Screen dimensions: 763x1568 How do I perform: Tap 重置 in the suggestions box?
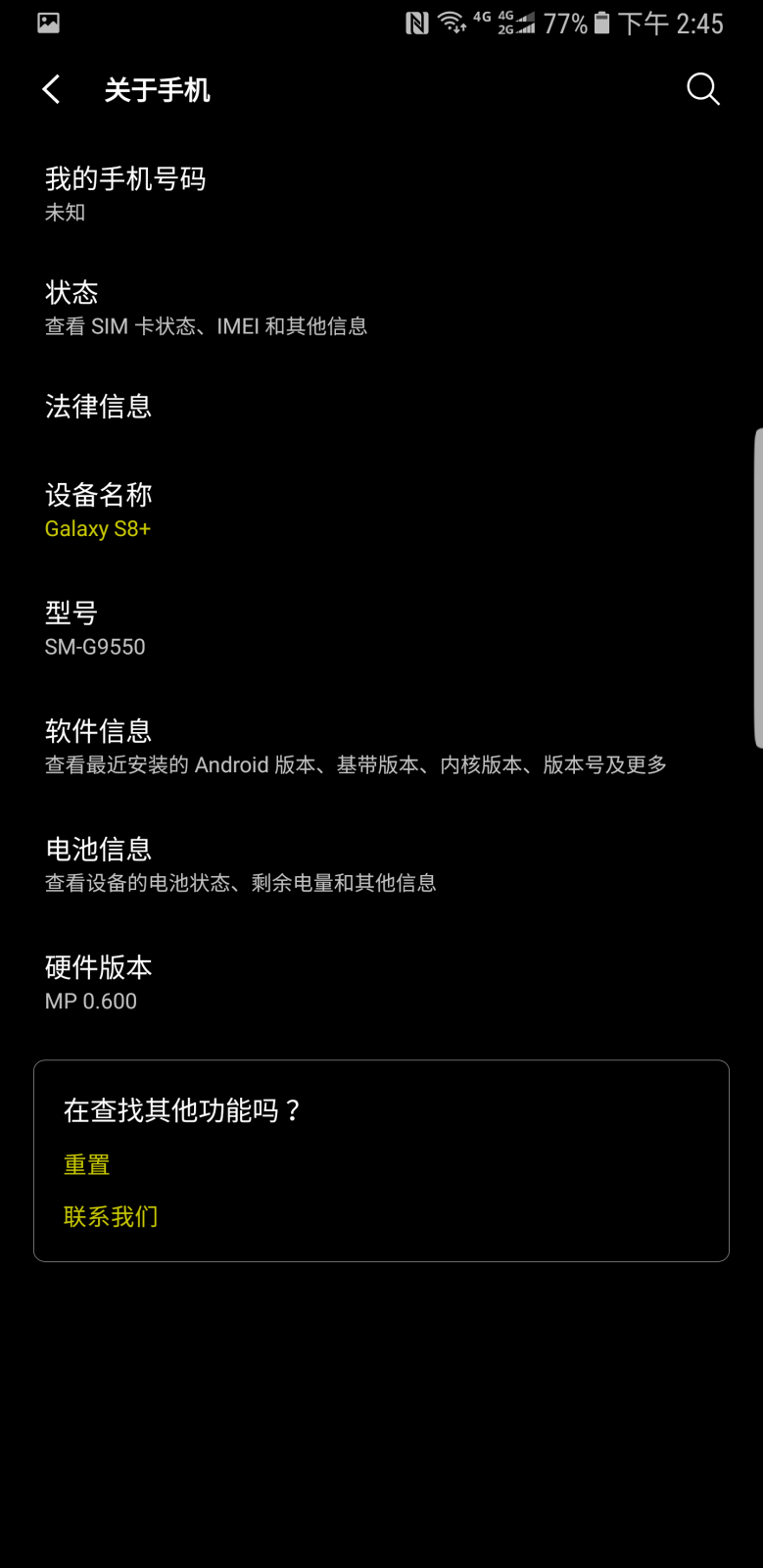(x=86, y=1163)
